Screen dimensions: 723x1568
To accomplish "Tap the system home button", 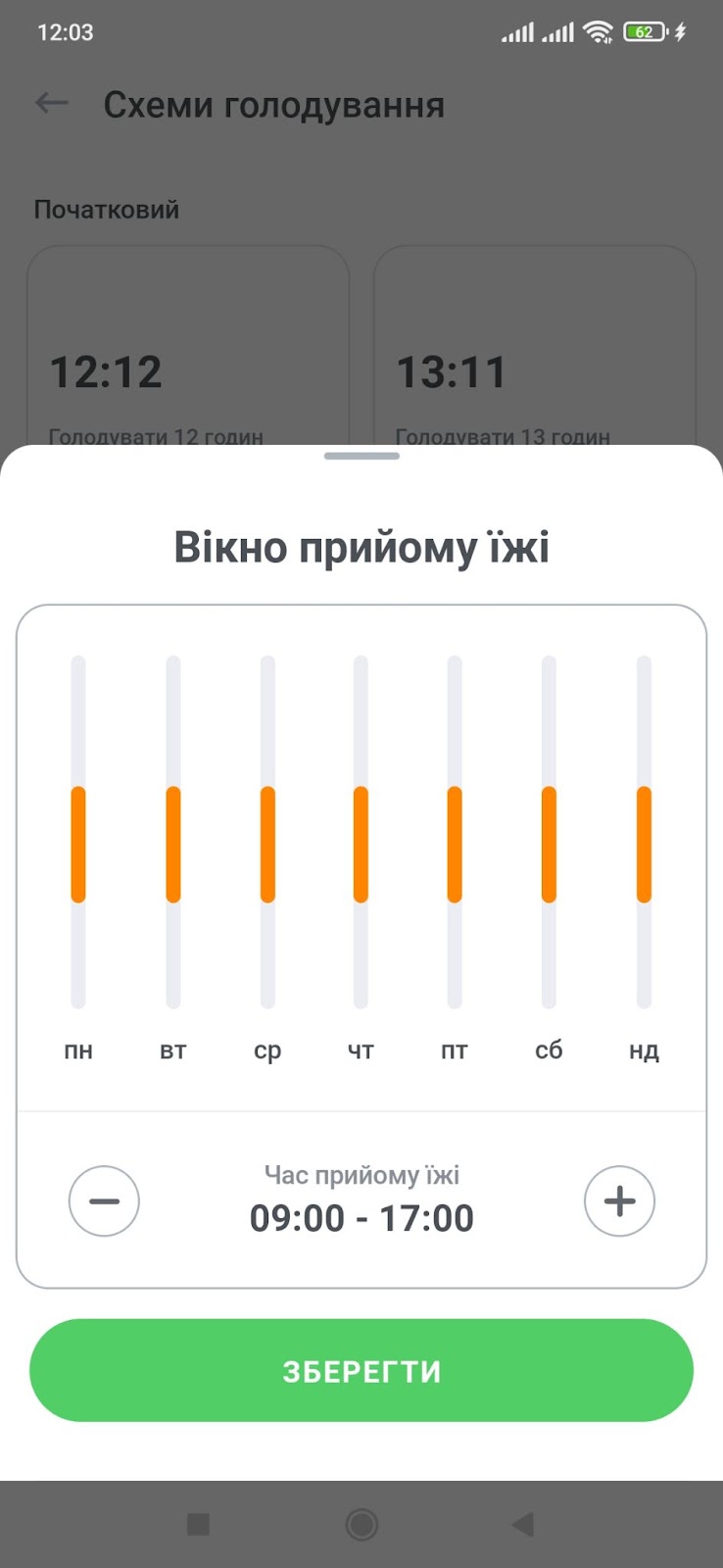I will point(361,1524).
